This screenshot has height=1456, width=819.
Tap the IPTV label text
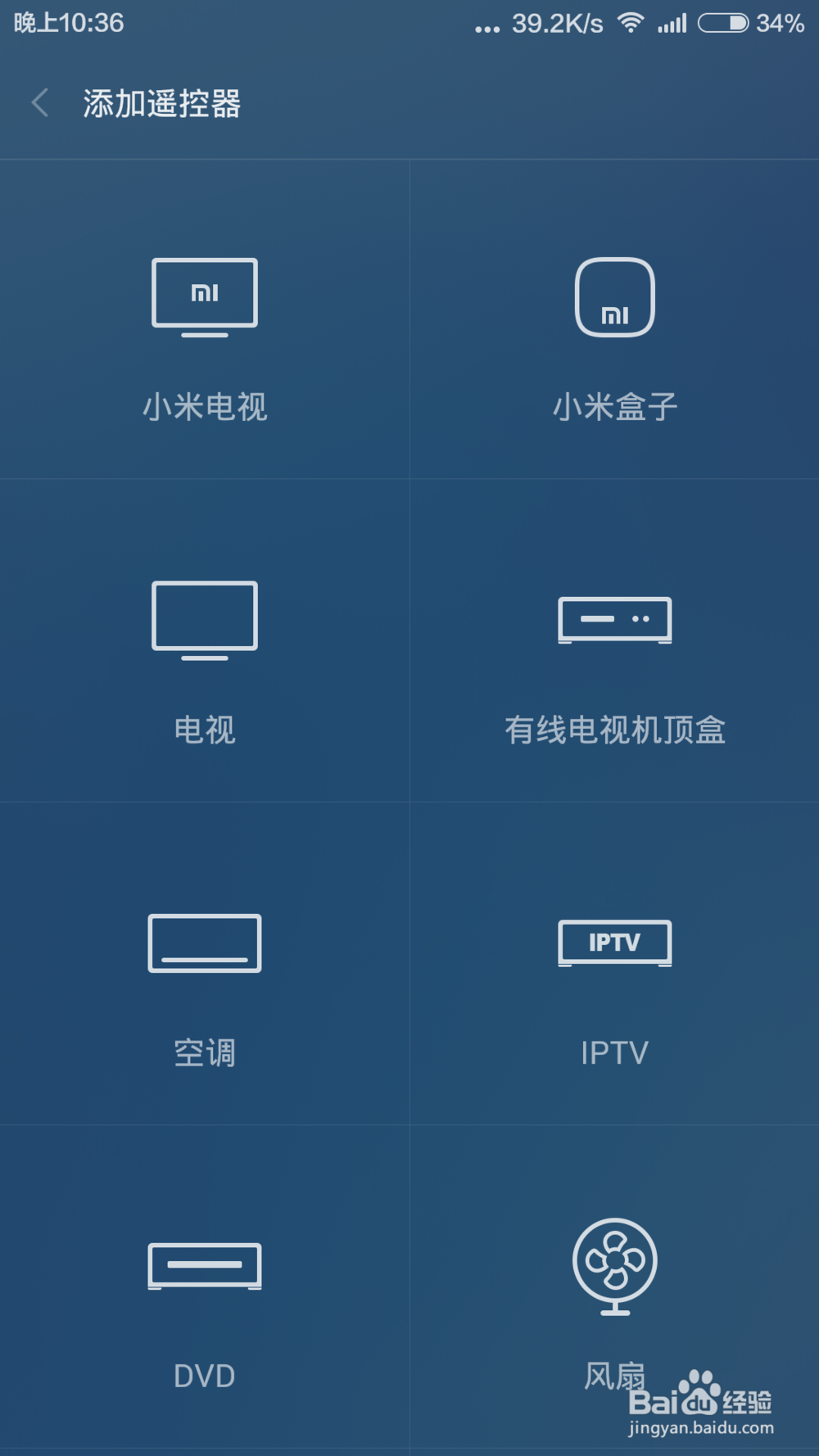[615, 1052]
